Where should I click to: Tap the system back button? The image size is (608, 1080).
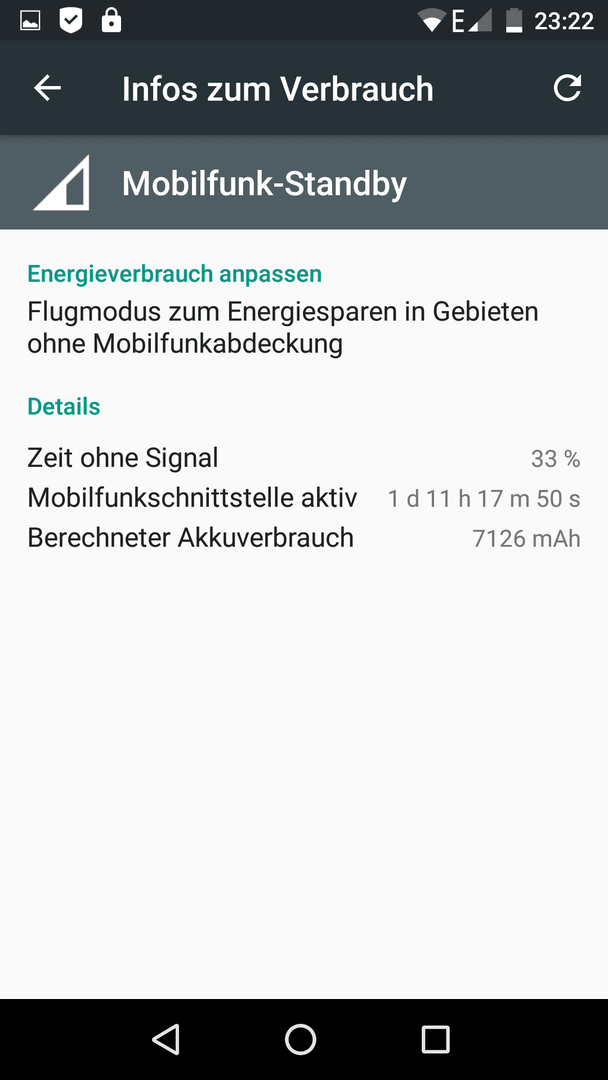click(166, 1039)
